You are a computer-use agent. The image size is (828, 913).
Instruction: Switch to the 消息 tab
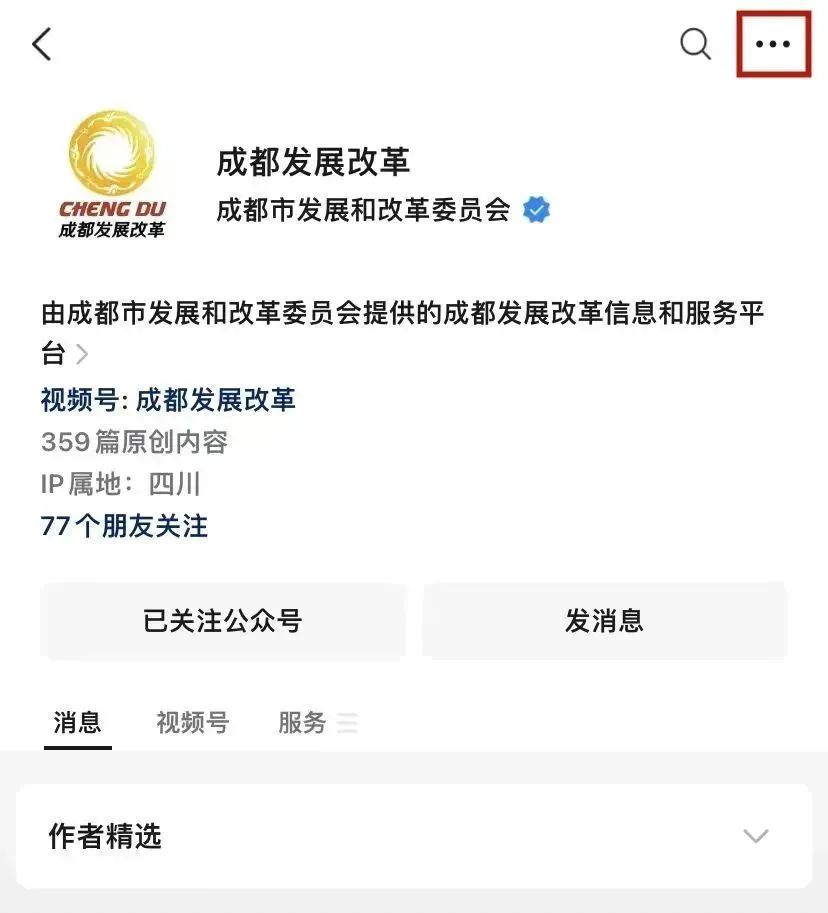[x=77, y=722]
